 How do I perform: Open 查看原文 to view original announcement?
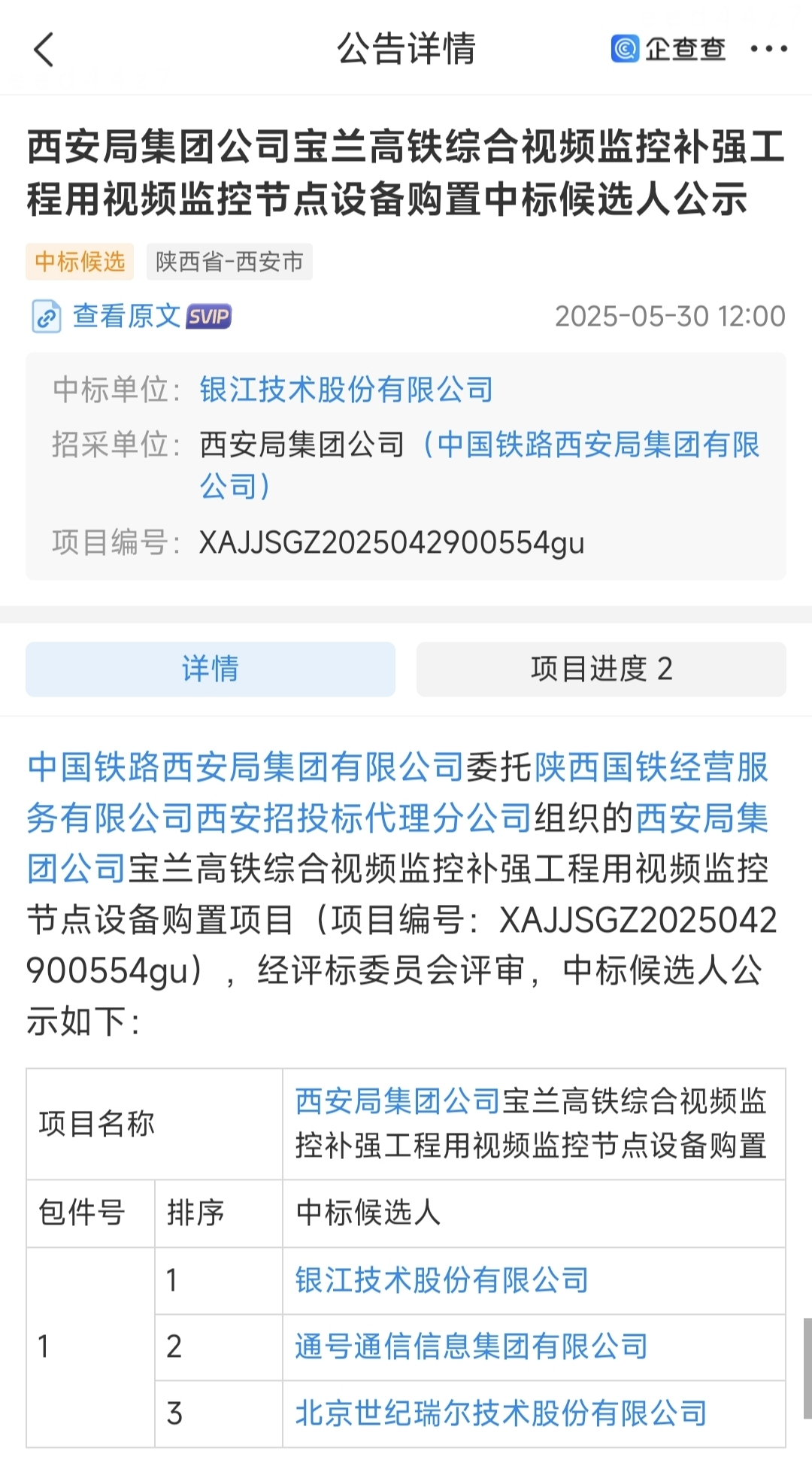tap(126, 317)
